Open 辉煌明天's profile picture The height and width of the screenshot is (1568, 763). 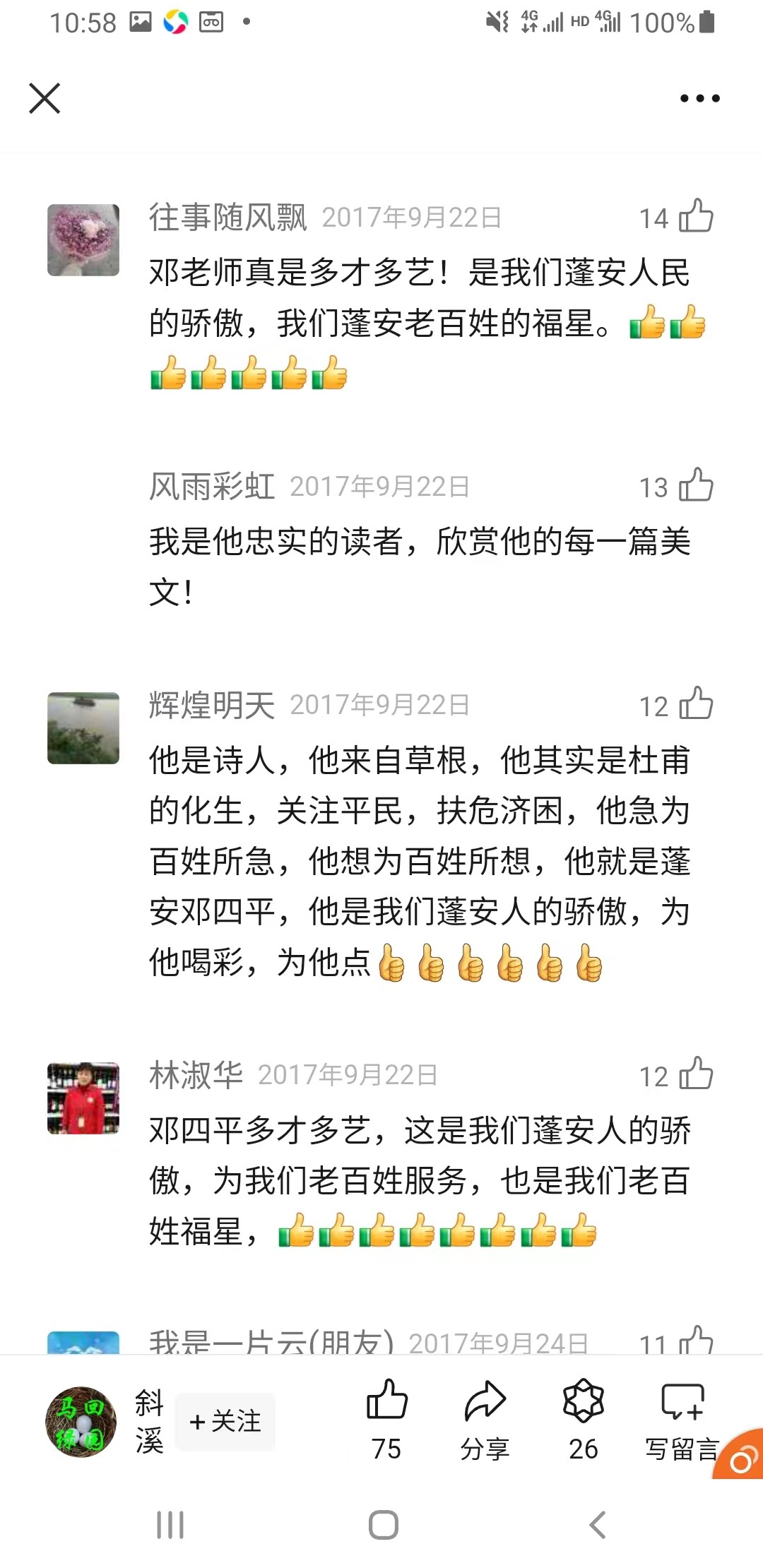tap(83, 728)
